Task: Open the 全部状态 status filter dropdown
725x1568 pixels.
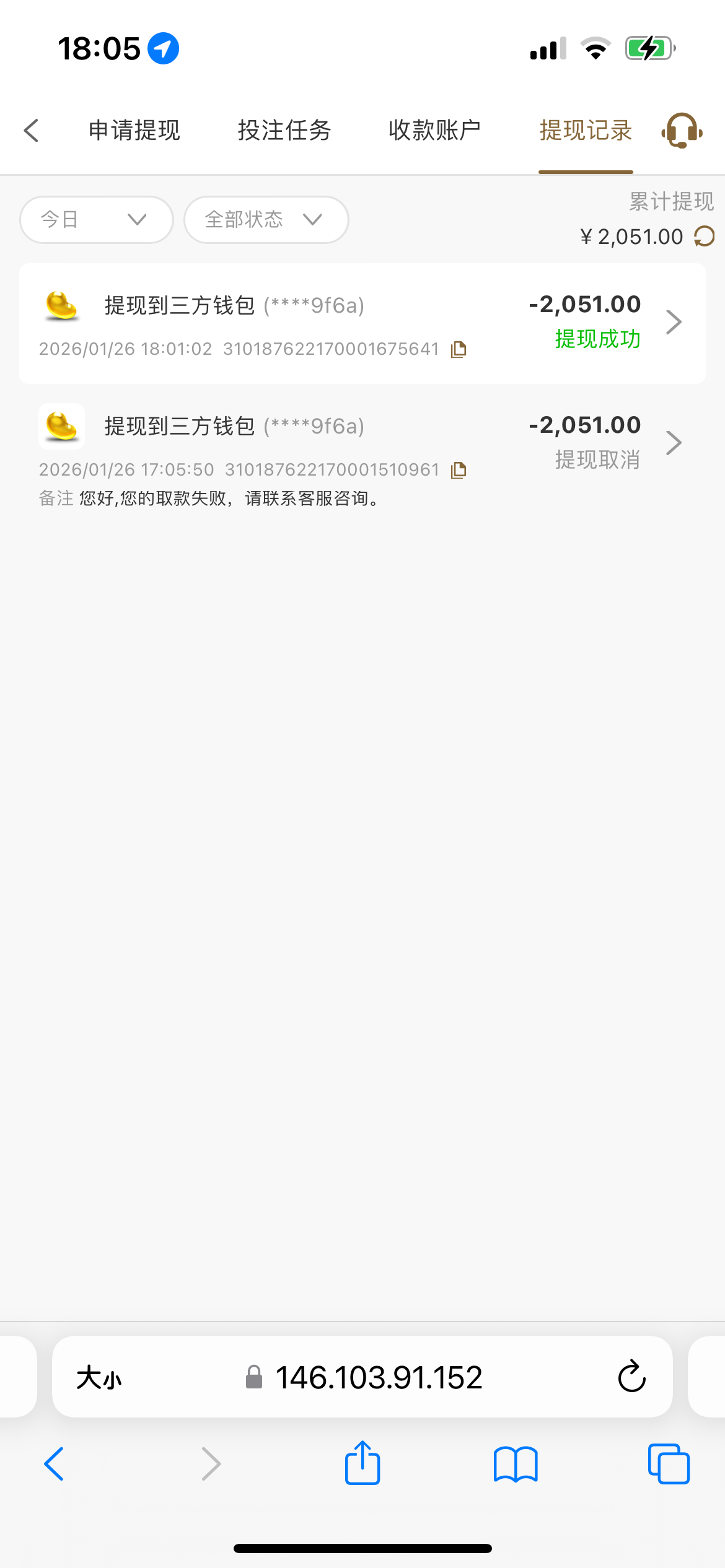Action: coord(265,219)
